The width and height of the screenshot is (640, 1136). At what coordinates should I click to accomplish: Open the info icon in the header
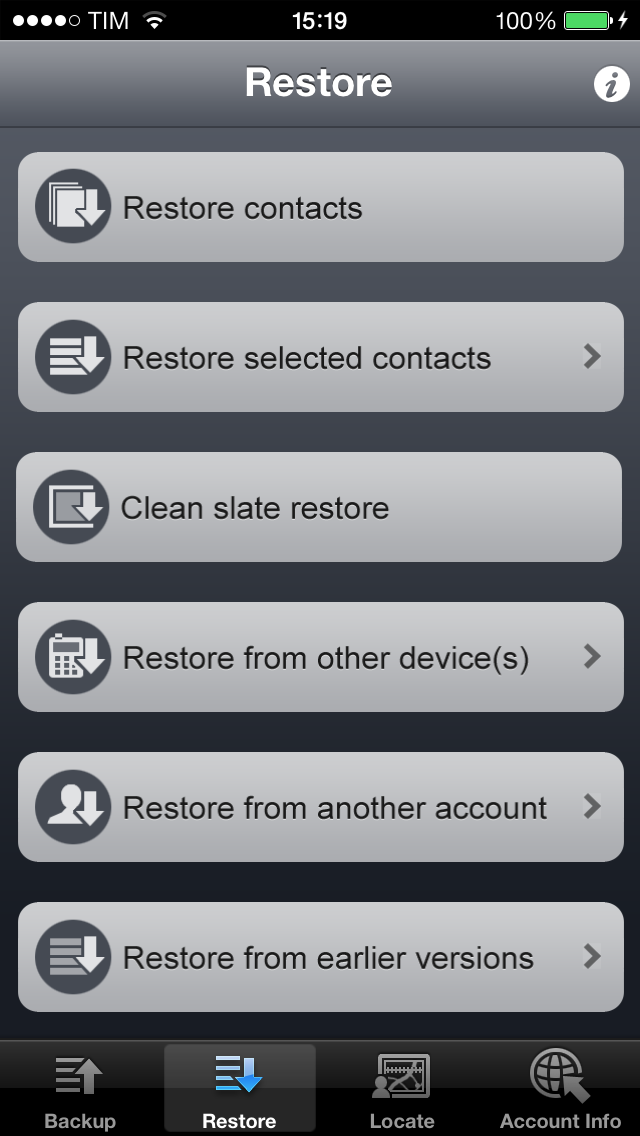pyautogui.click(x=611, y=85)
